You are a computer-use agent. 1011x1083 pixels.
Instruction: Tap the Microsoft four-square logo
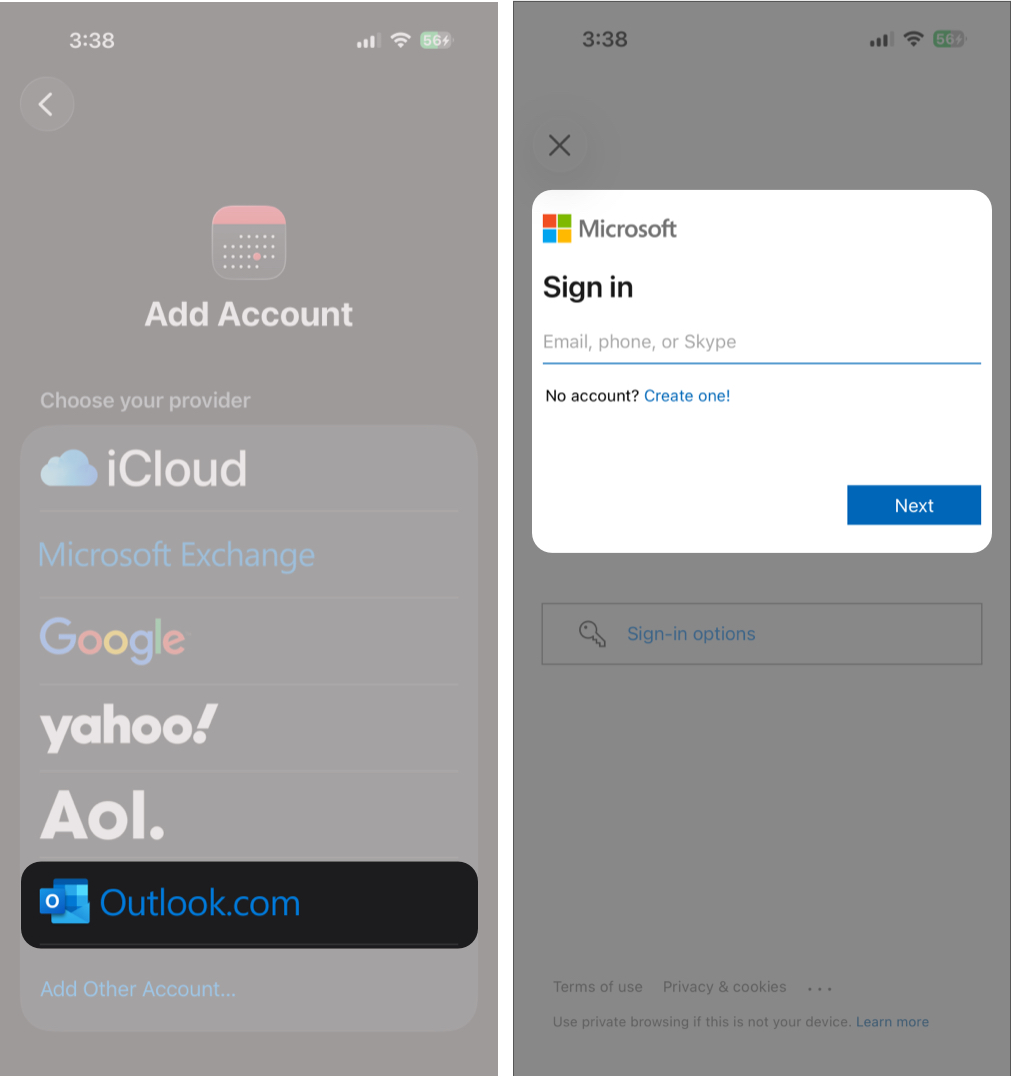[556, 228]
